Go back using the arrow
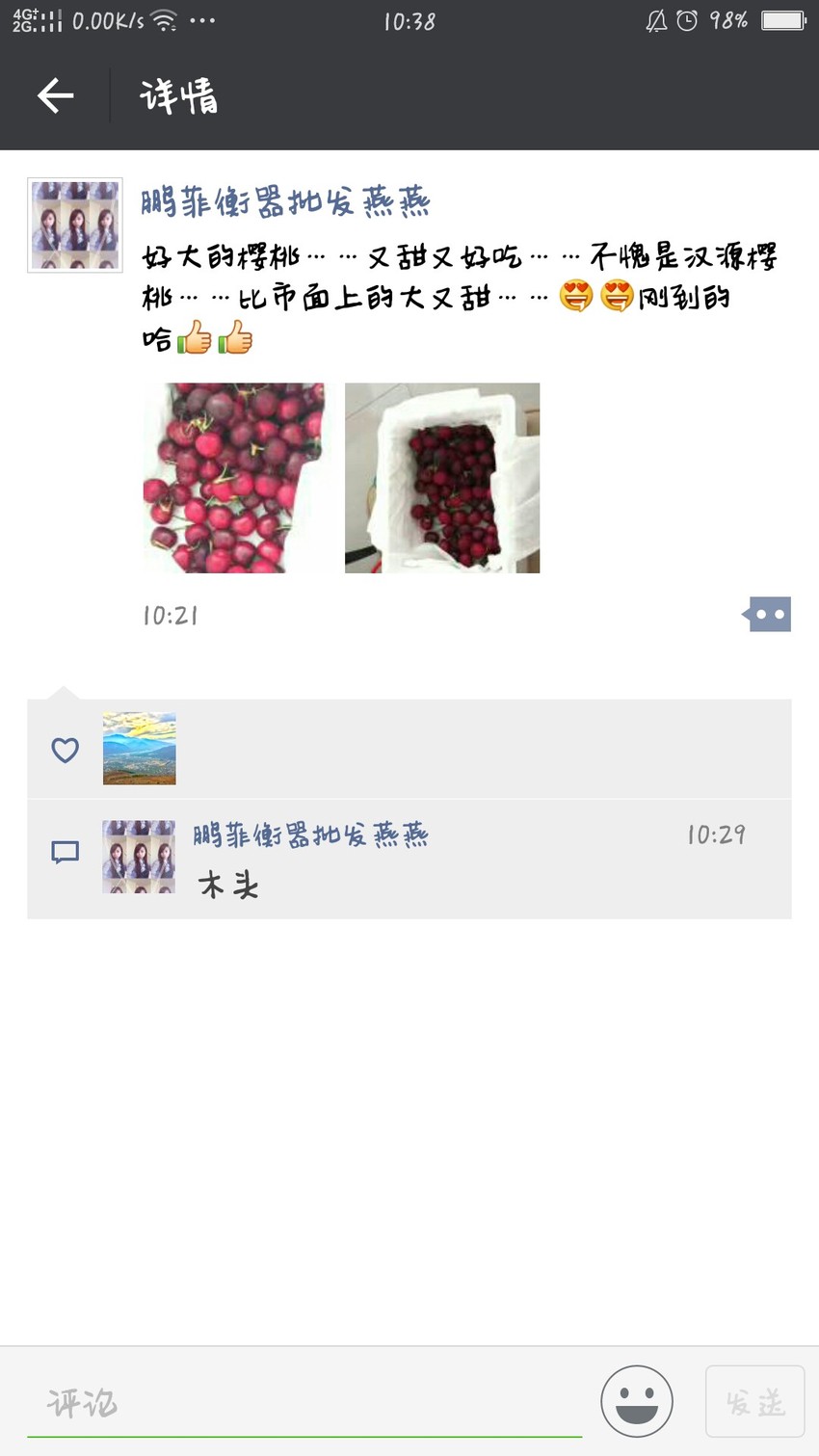 point(55,95)
